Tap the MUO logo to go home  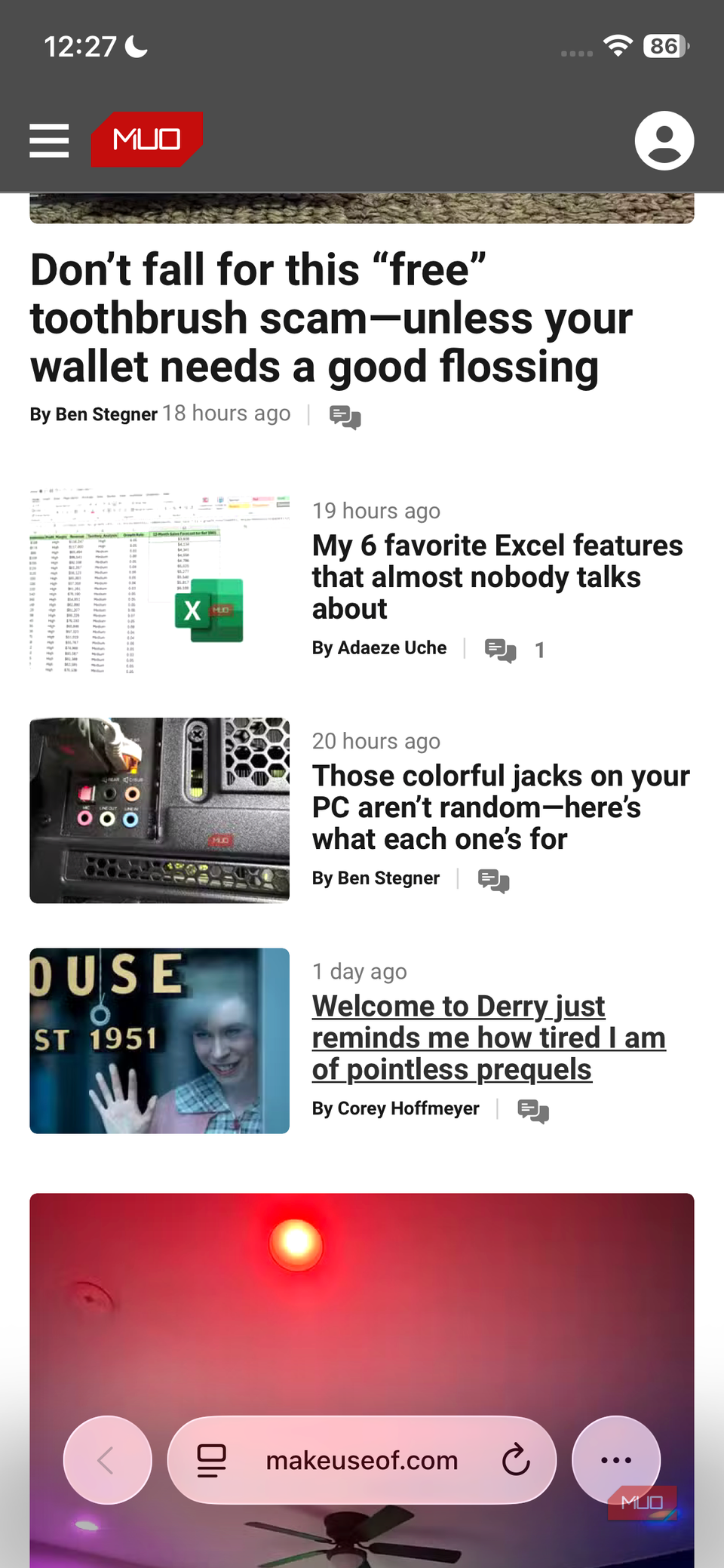(x=147, y=139)
